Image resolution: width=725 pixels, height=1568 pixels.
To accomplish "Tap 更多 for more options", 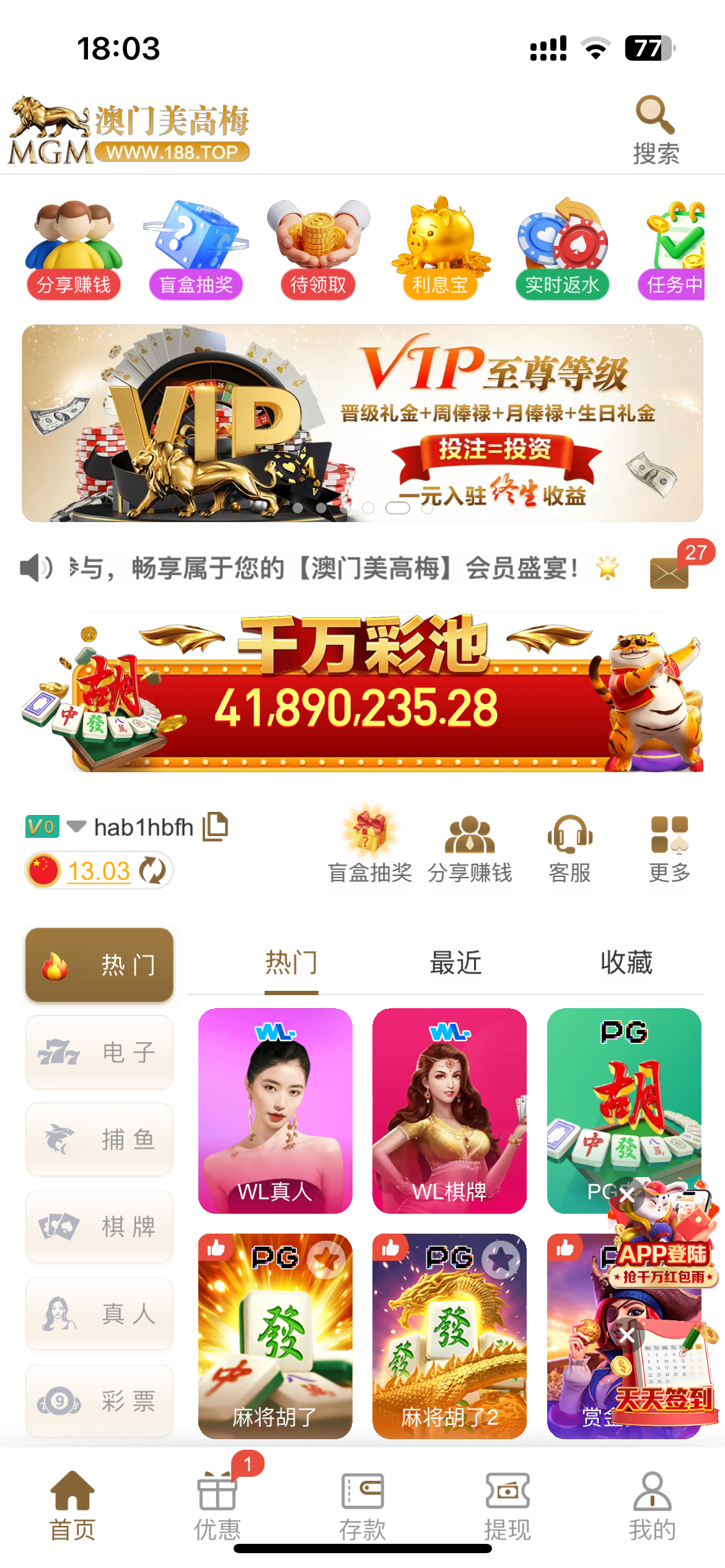I will (x=669, y=848).
